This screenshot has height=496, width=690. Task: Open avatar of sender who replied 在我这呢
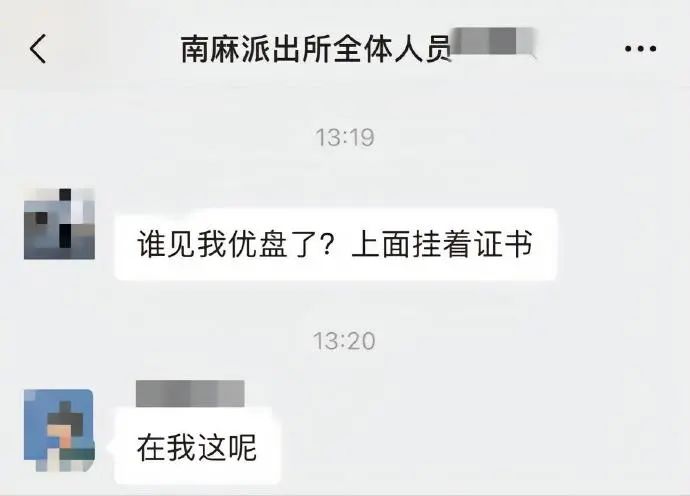[x=59, y=430]
